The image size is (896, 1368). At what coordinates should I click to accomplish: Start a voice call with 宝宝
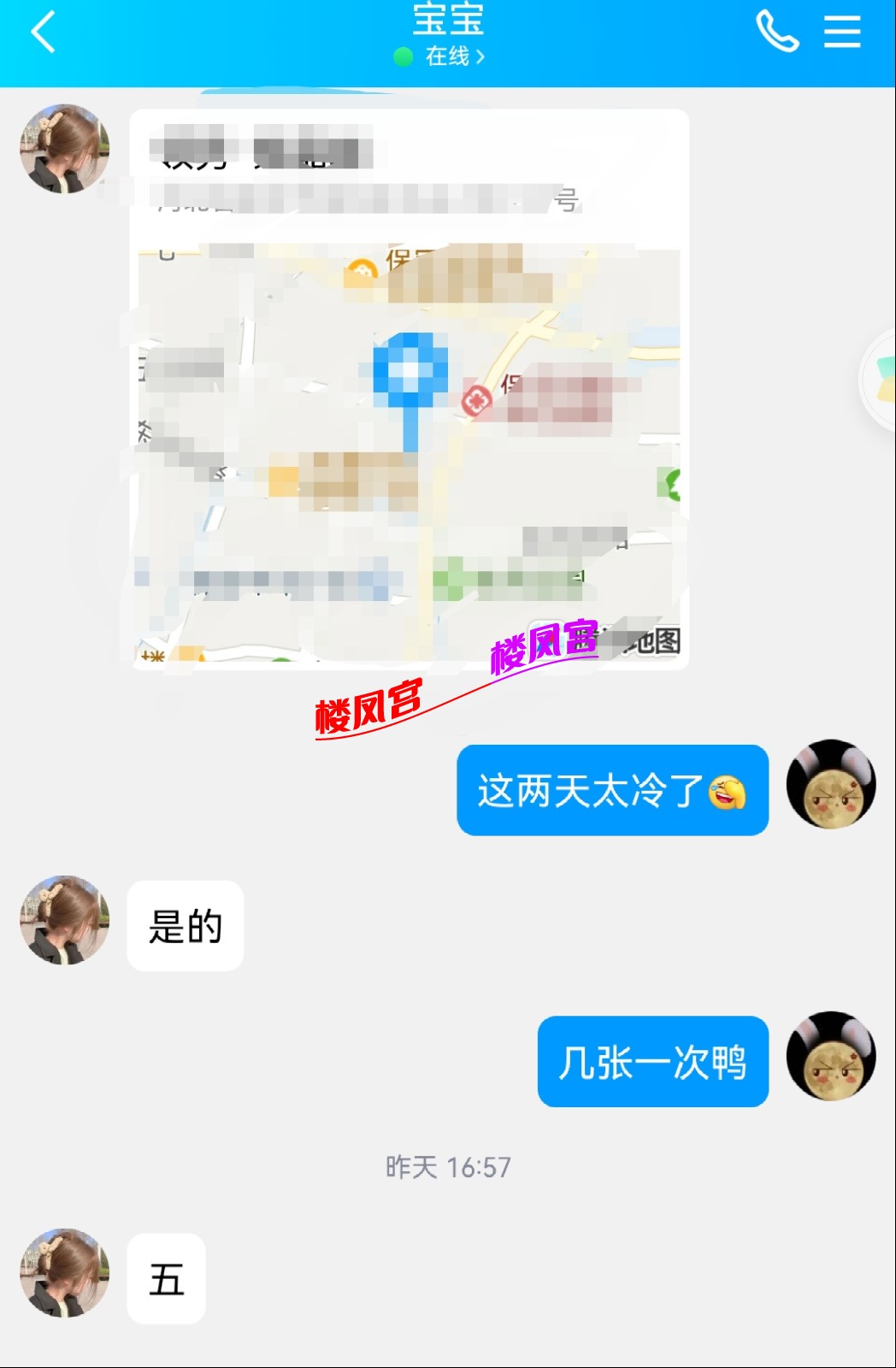click(776, 32)
